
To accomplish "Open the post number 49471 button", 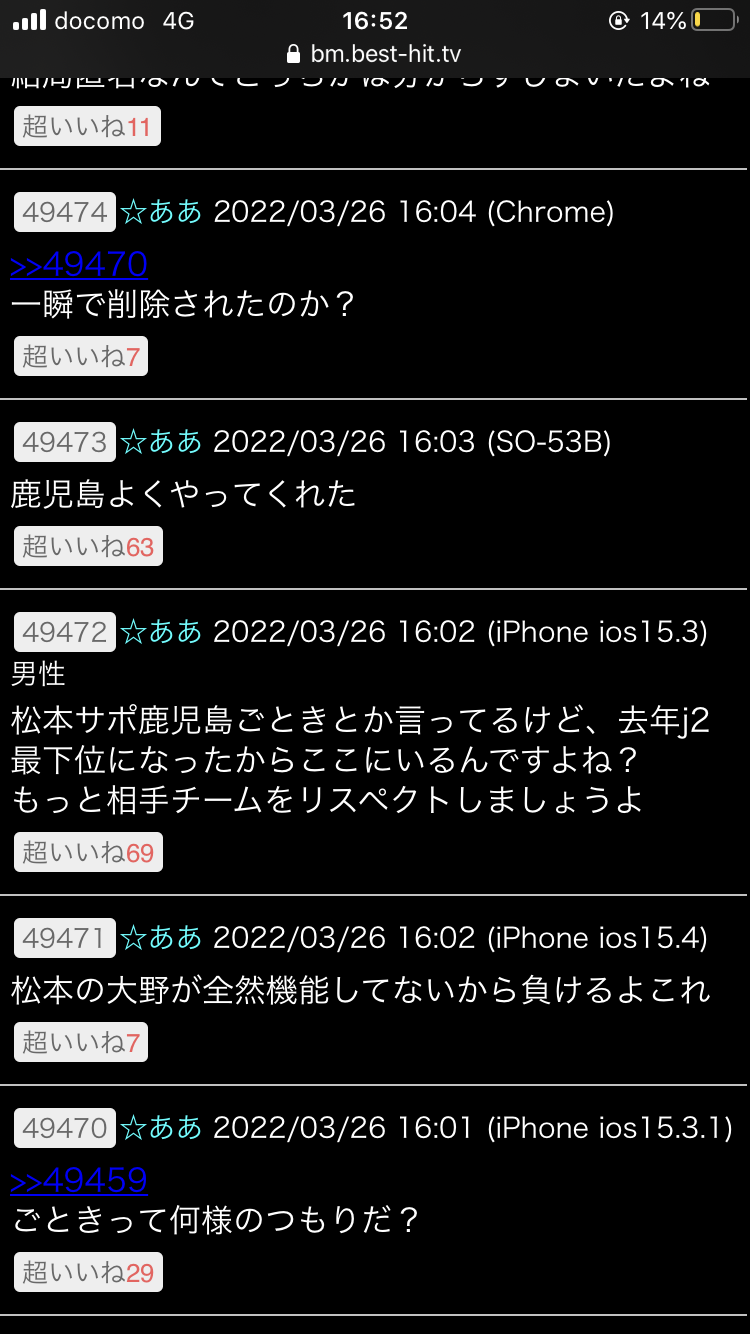I will pyautogui.click(x=65, y=938).
